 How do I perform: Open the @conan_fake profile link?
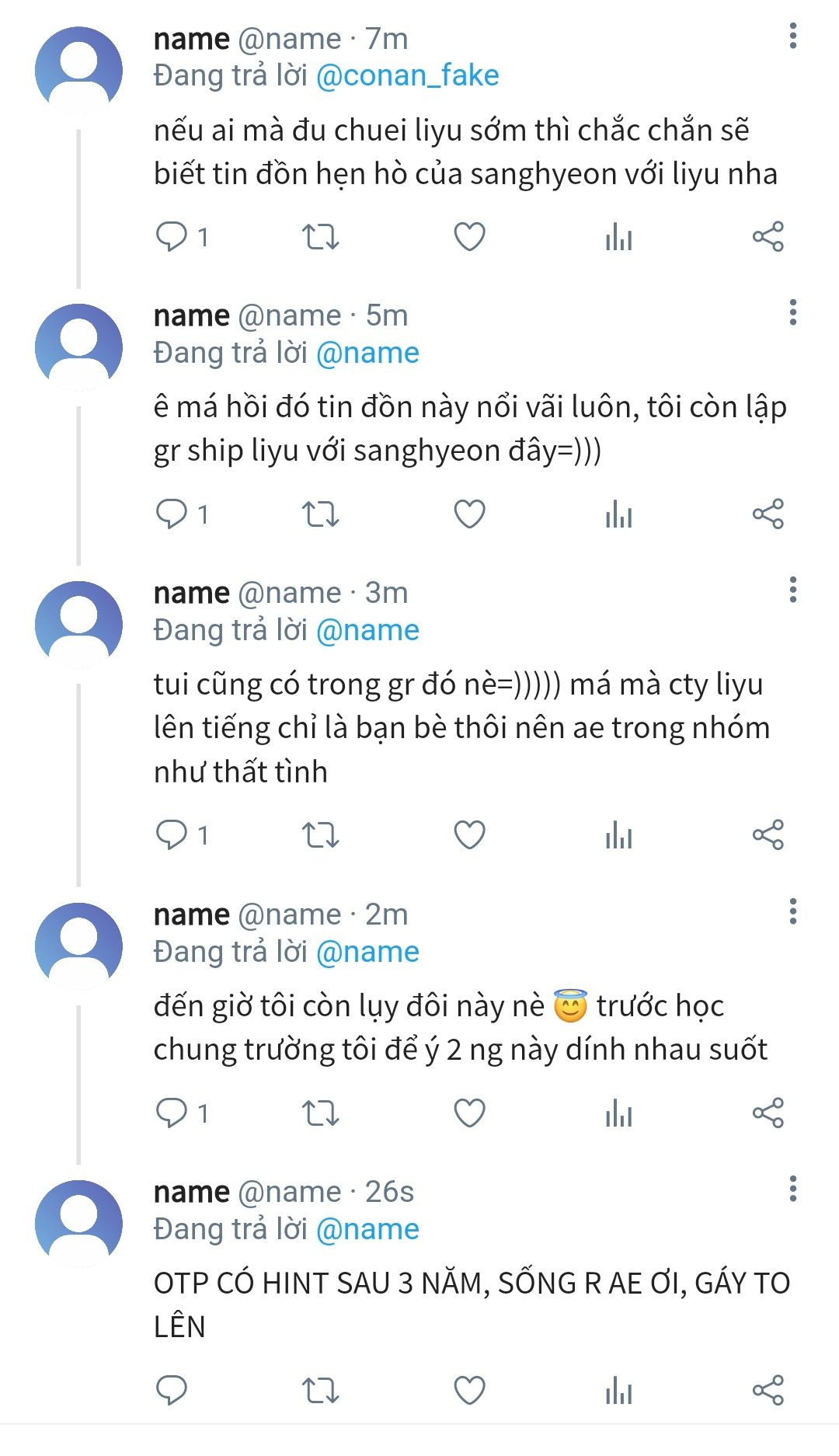click(407, 75)
